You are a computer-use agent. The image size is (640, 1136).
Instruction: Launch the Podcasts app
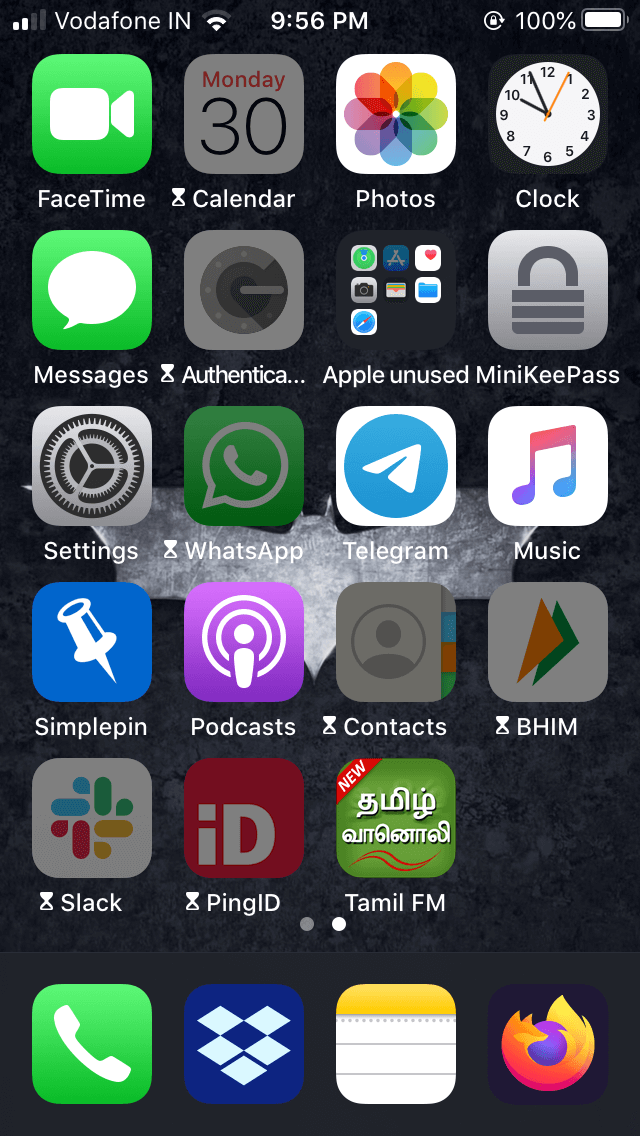pyautogui.click(x=244, y=642)
